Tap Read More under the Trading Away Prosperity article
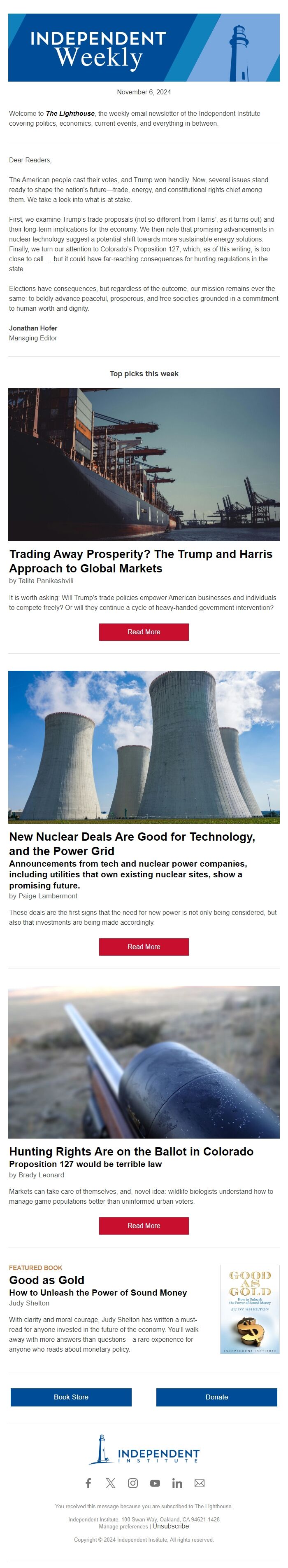This screenshot has width=288, height=1568. click(144, 632)
